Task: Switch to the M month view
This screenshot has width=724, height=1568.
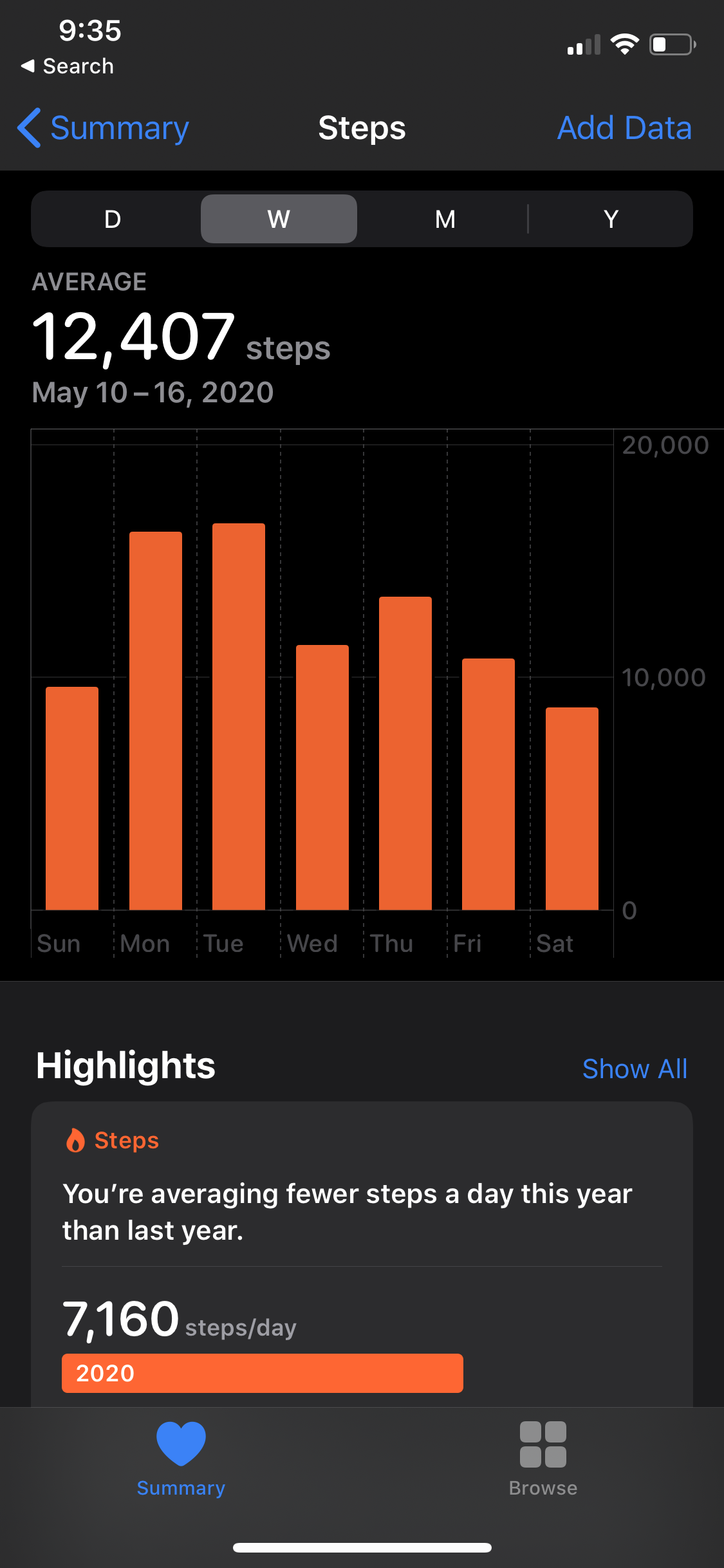Action: click(445, 219)
